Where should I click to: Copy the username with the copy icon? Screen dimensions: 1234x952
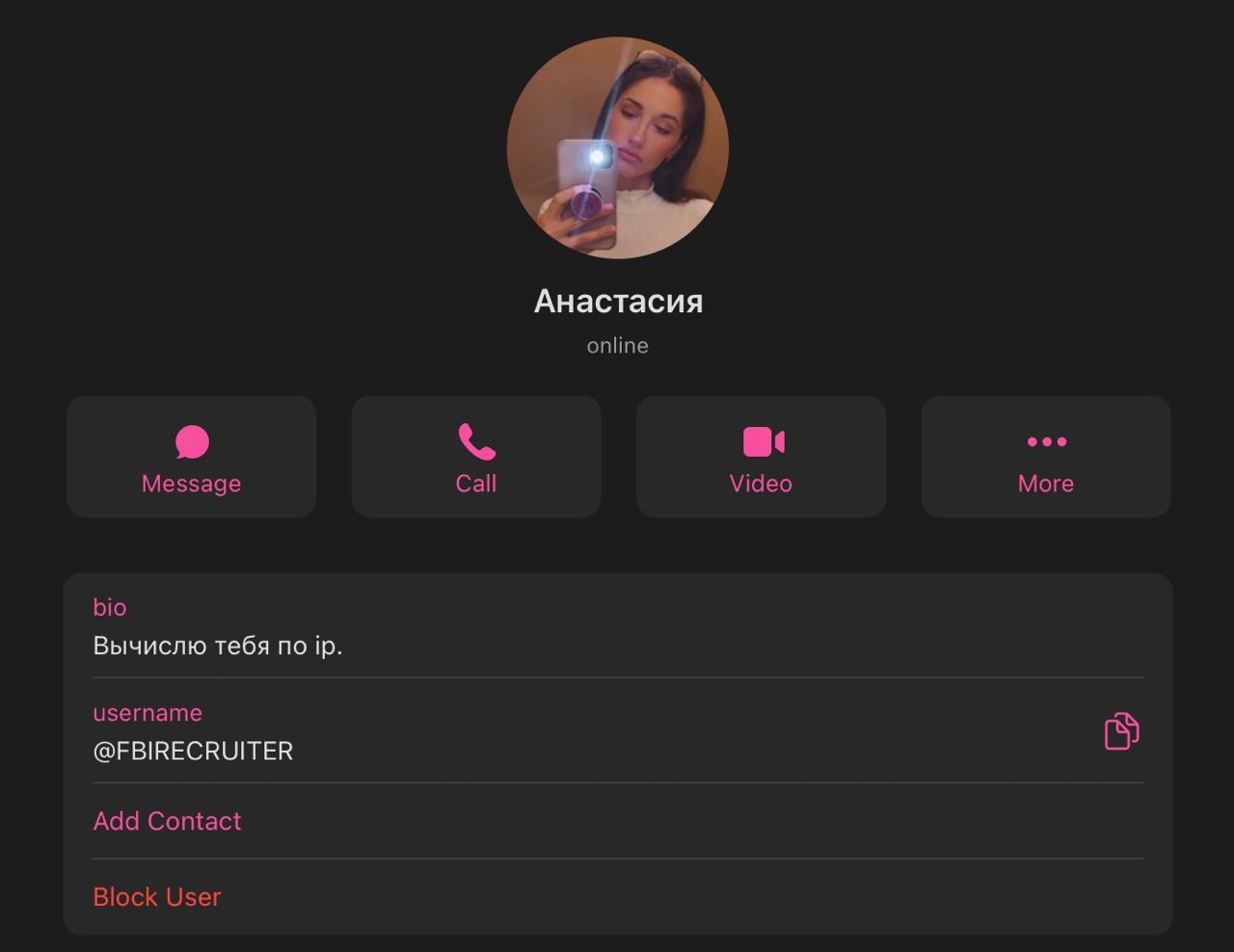click(x=1121, y=731)
